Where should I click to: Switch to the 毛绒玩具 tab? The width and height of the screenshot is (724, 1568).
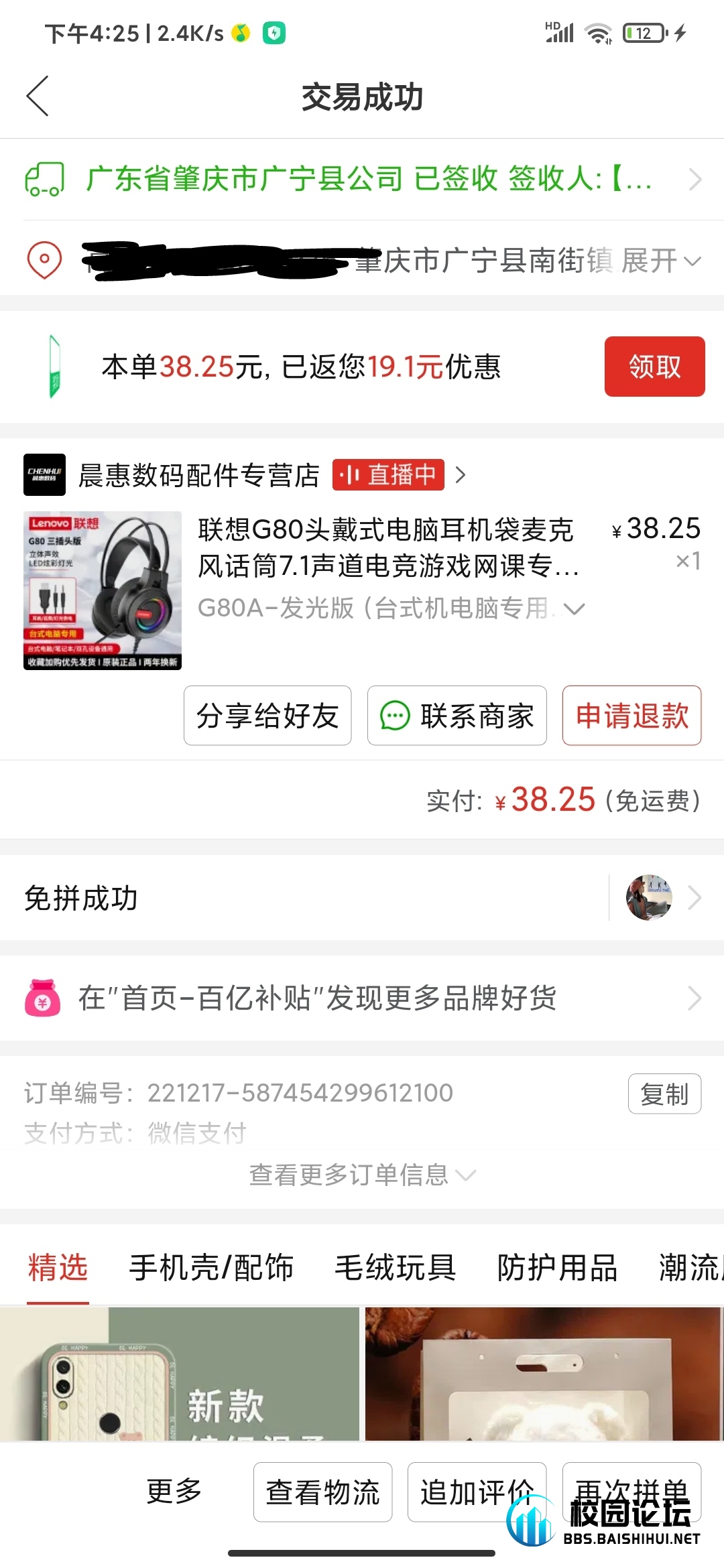tap(394, 1268)
